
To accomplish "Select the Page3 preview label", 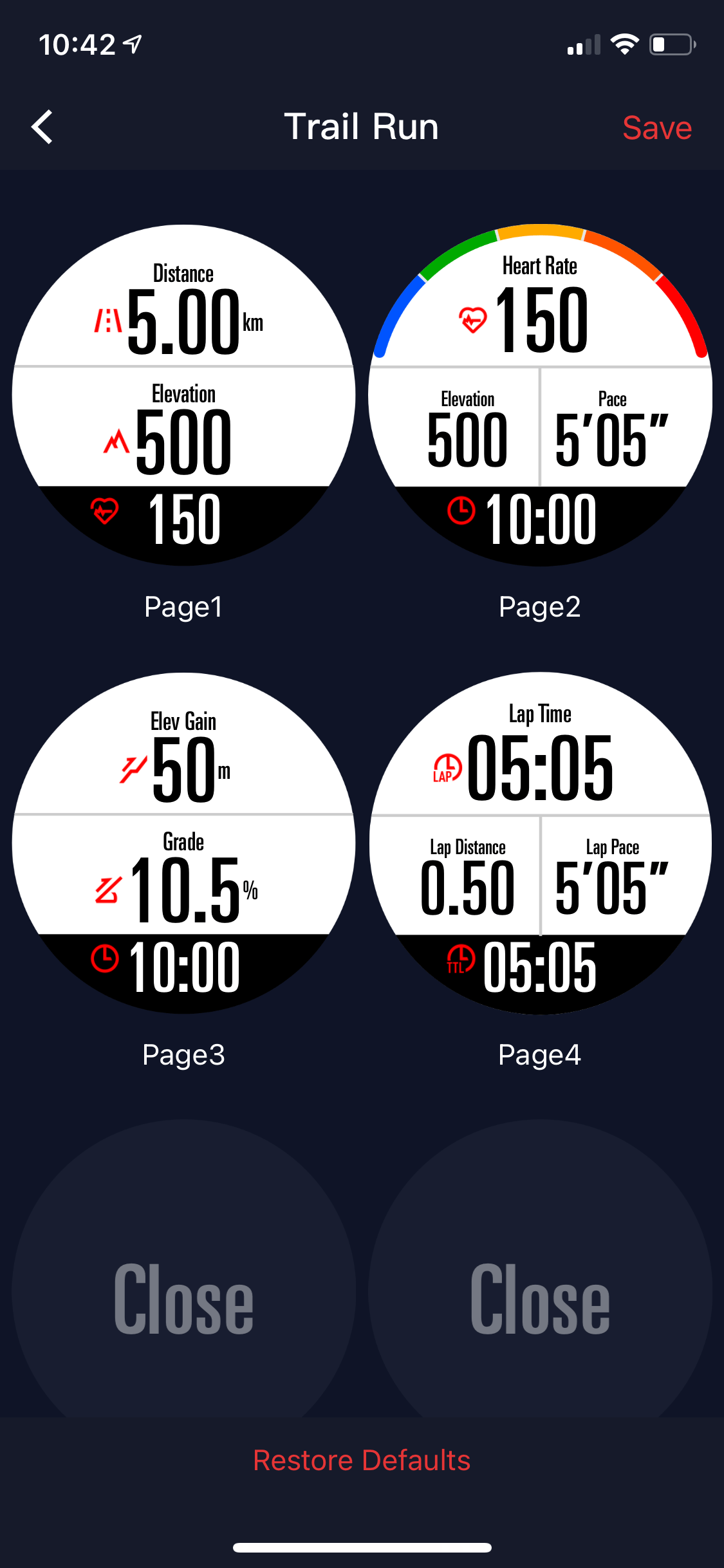I will (x=183, y=1054).
